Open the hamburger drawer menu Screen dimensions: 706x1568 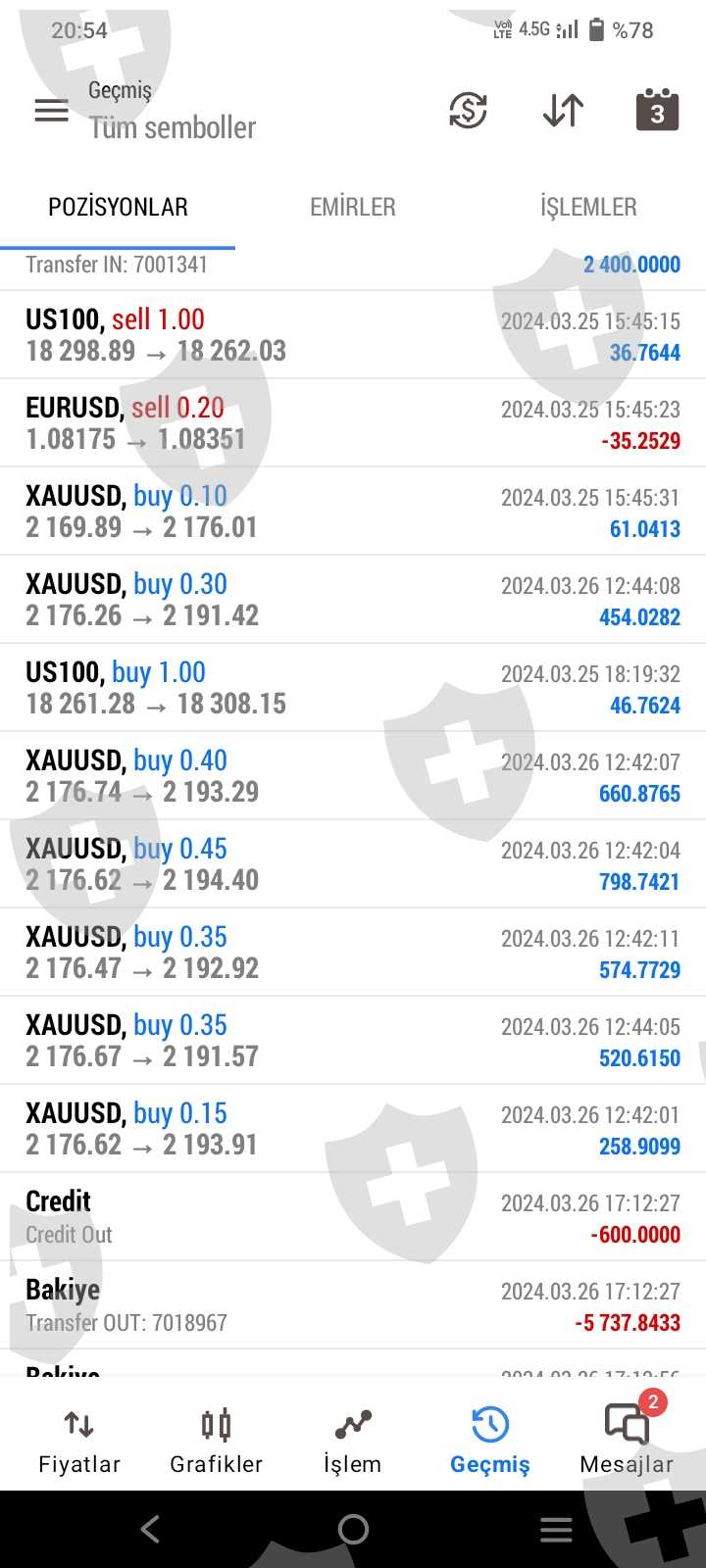(x=52, y=111)
